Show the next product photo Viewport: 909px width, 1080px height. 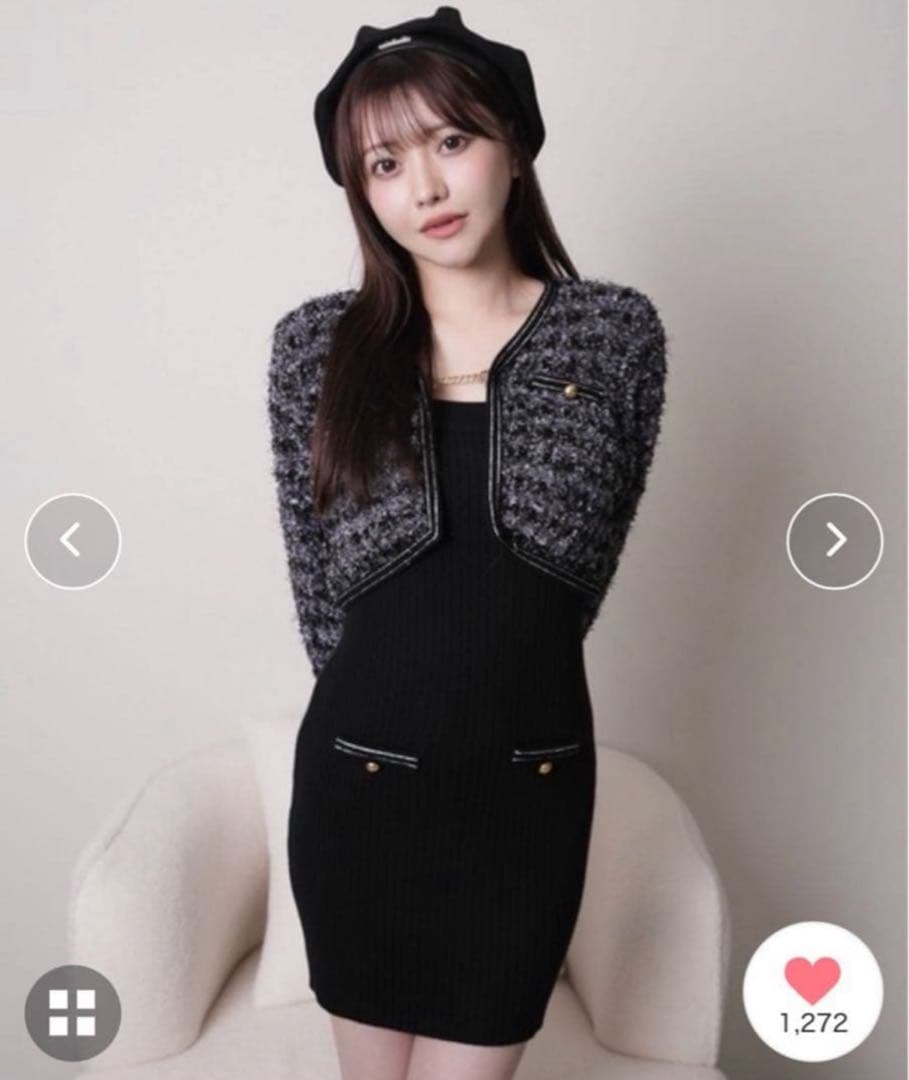click(835, 541)
